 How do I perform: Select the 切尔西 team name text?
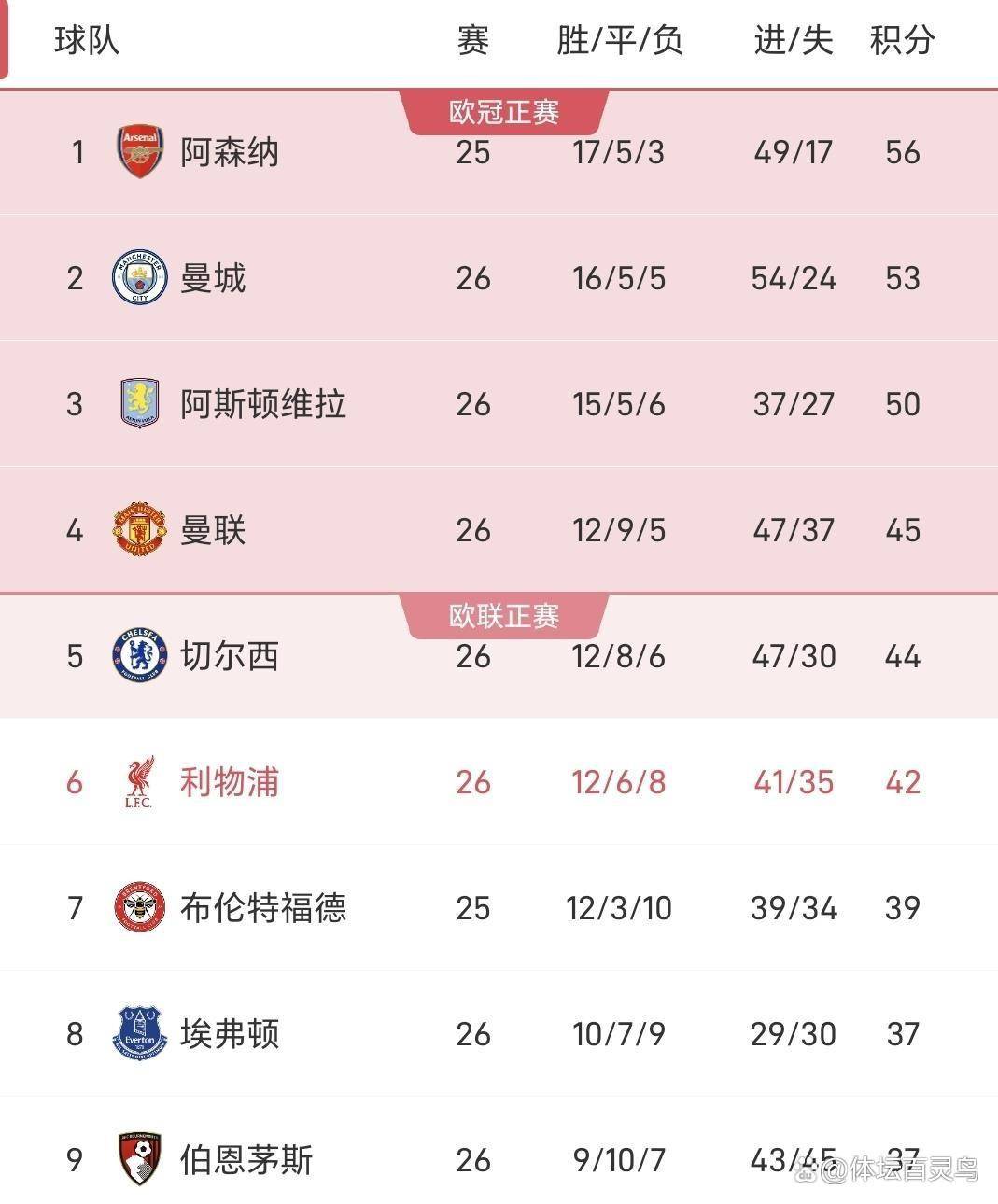(x=229, y=656)
